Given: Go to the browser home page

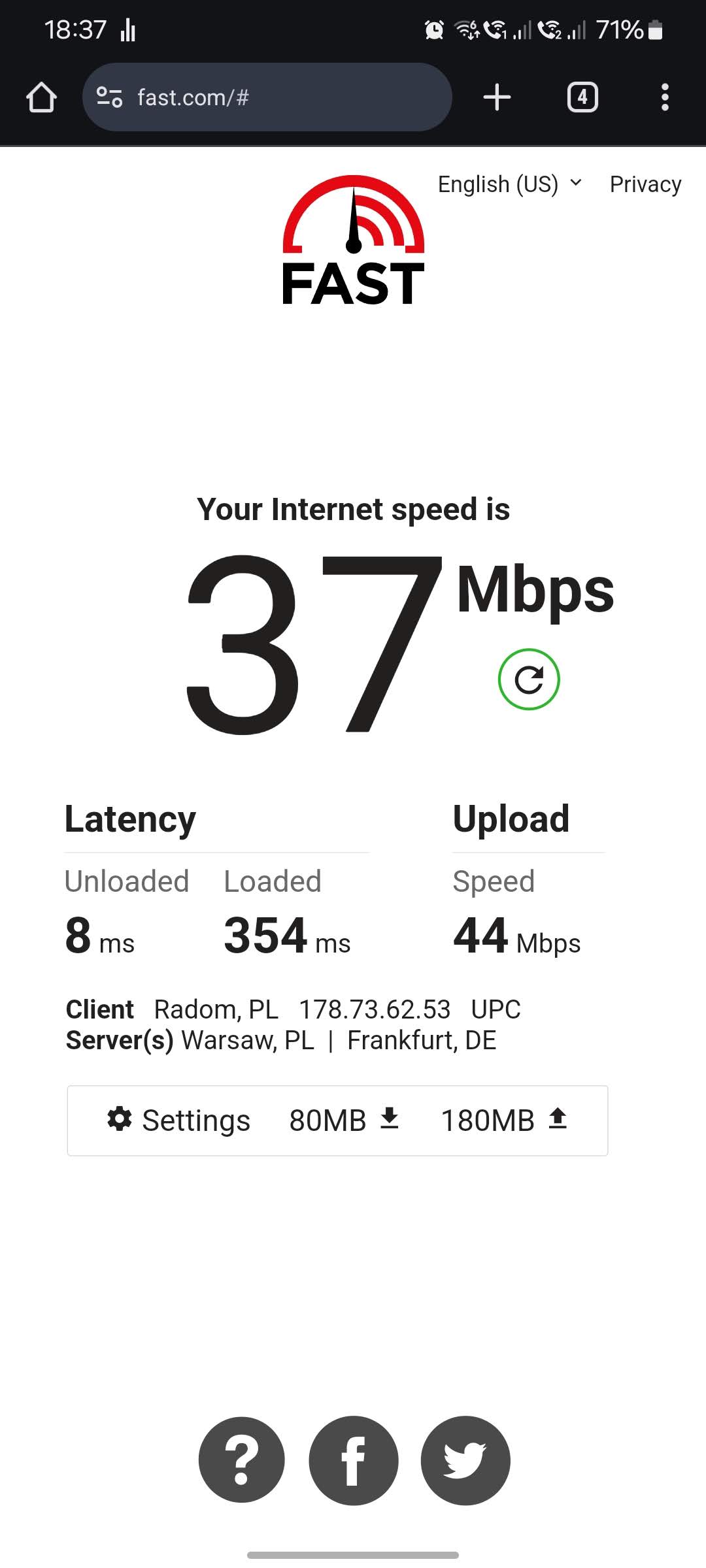Looking at the screenshot, I should coord(41,97).
